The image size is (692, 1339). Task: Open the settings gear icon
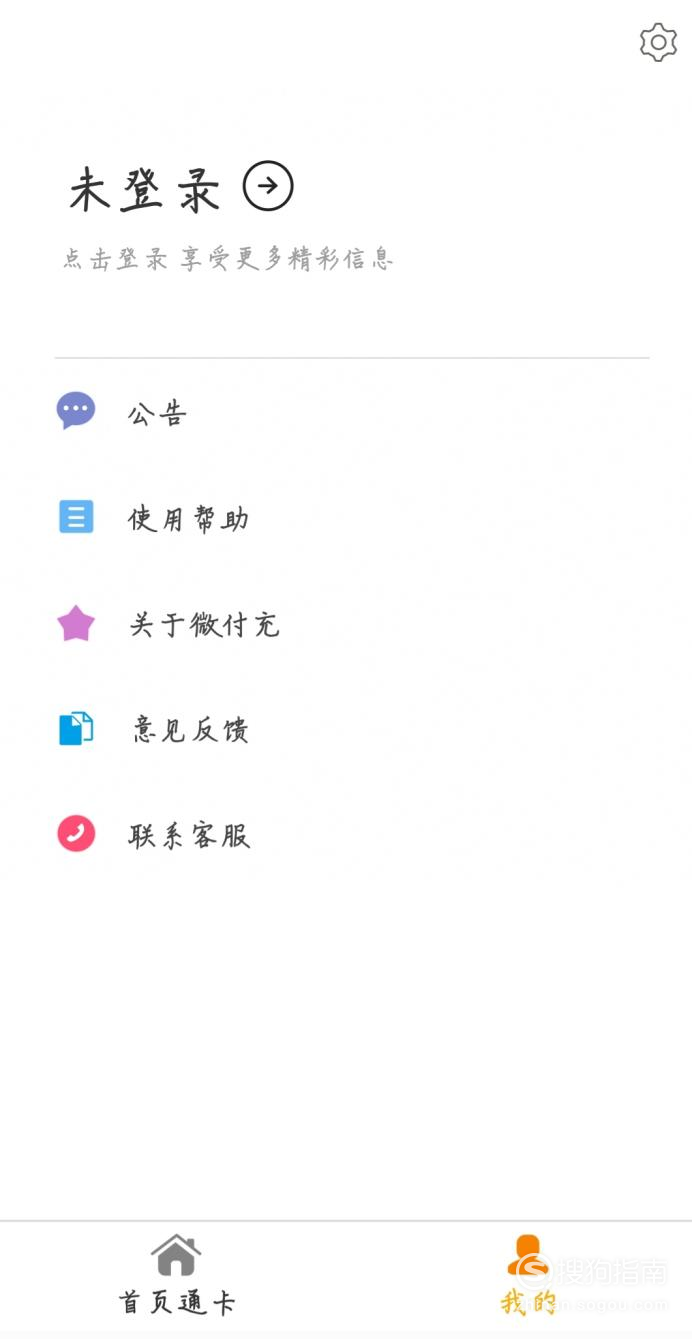(x=658, y=43)
